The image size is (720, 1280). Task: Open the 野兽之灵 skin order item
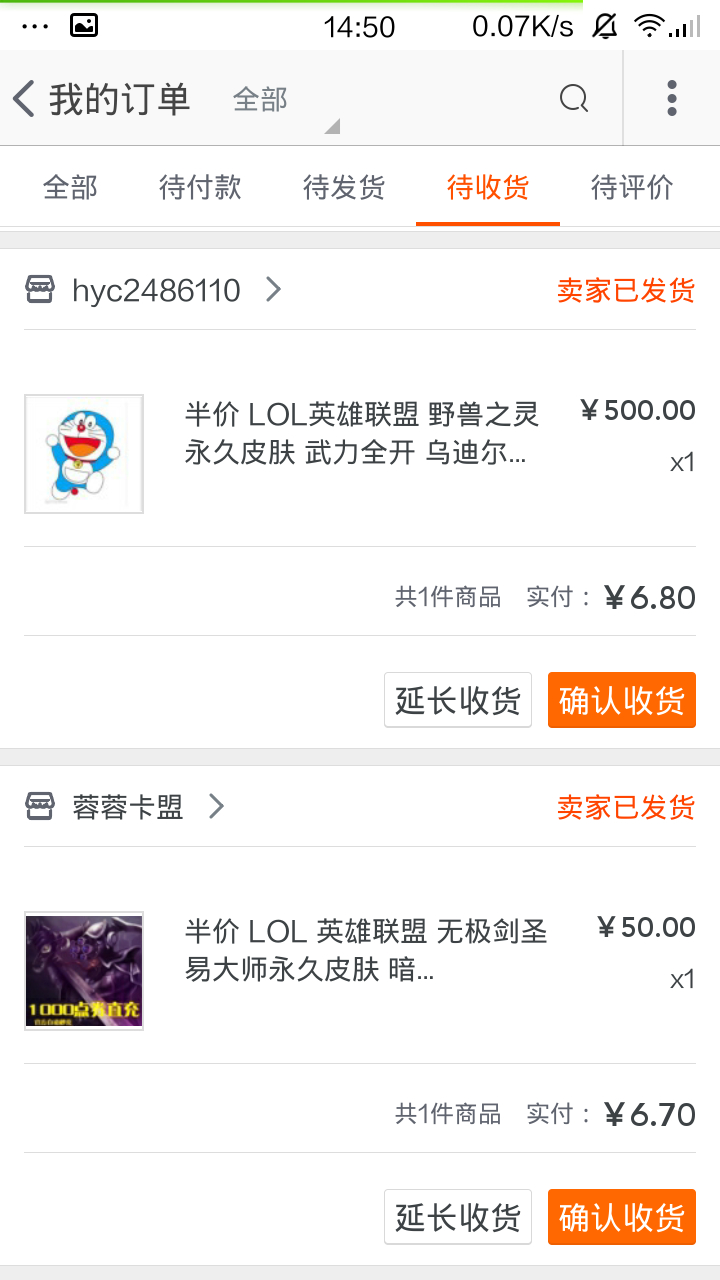click(360, 433)
